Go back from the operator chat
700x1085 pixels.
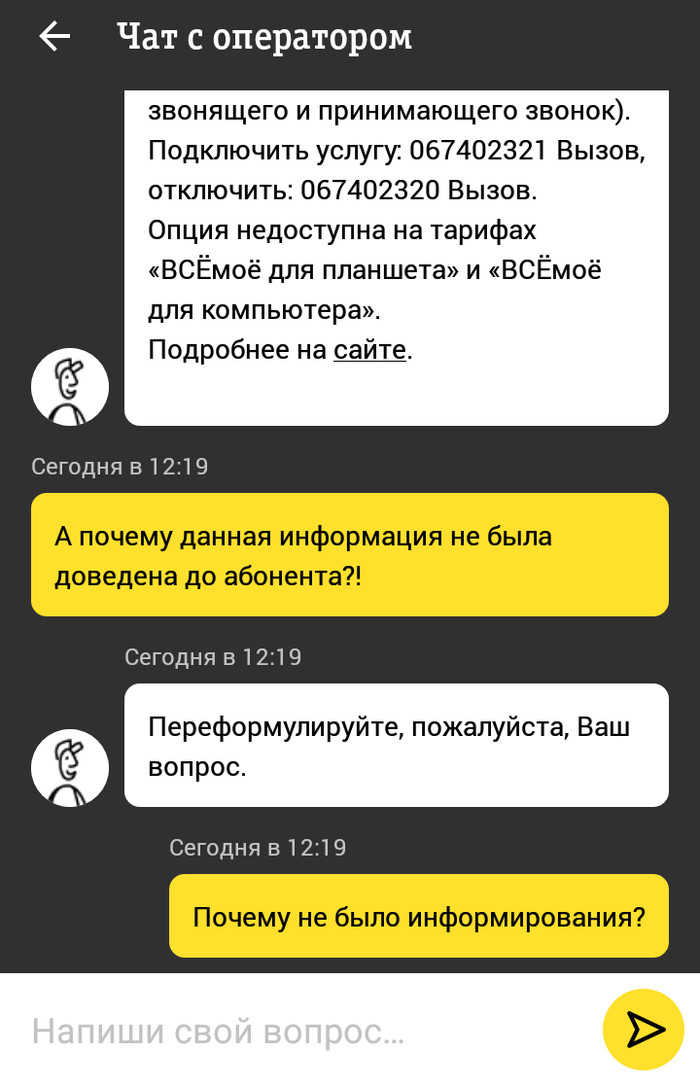click(55, 37)
